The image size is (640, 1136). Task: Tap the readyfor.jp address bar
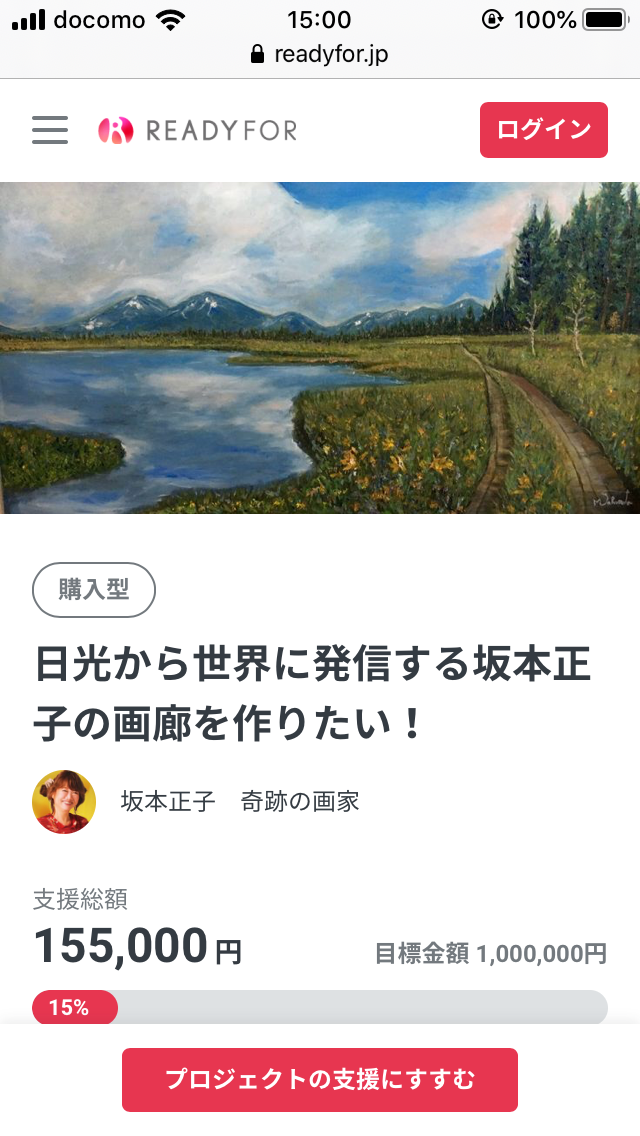[x=320, y=54]
